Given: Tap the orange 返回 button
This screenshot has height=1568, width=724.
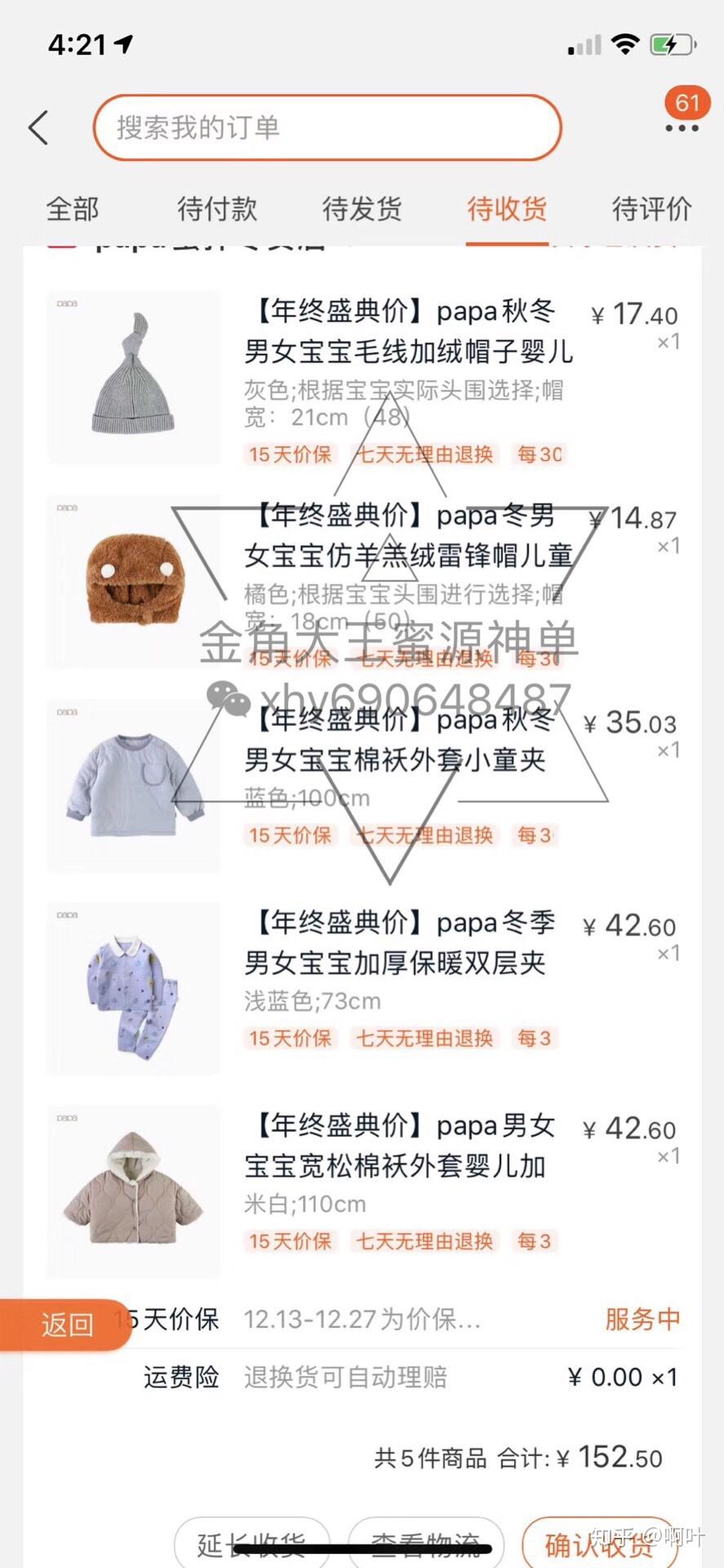Looking at the screenshot, I should coord(65,1324).
